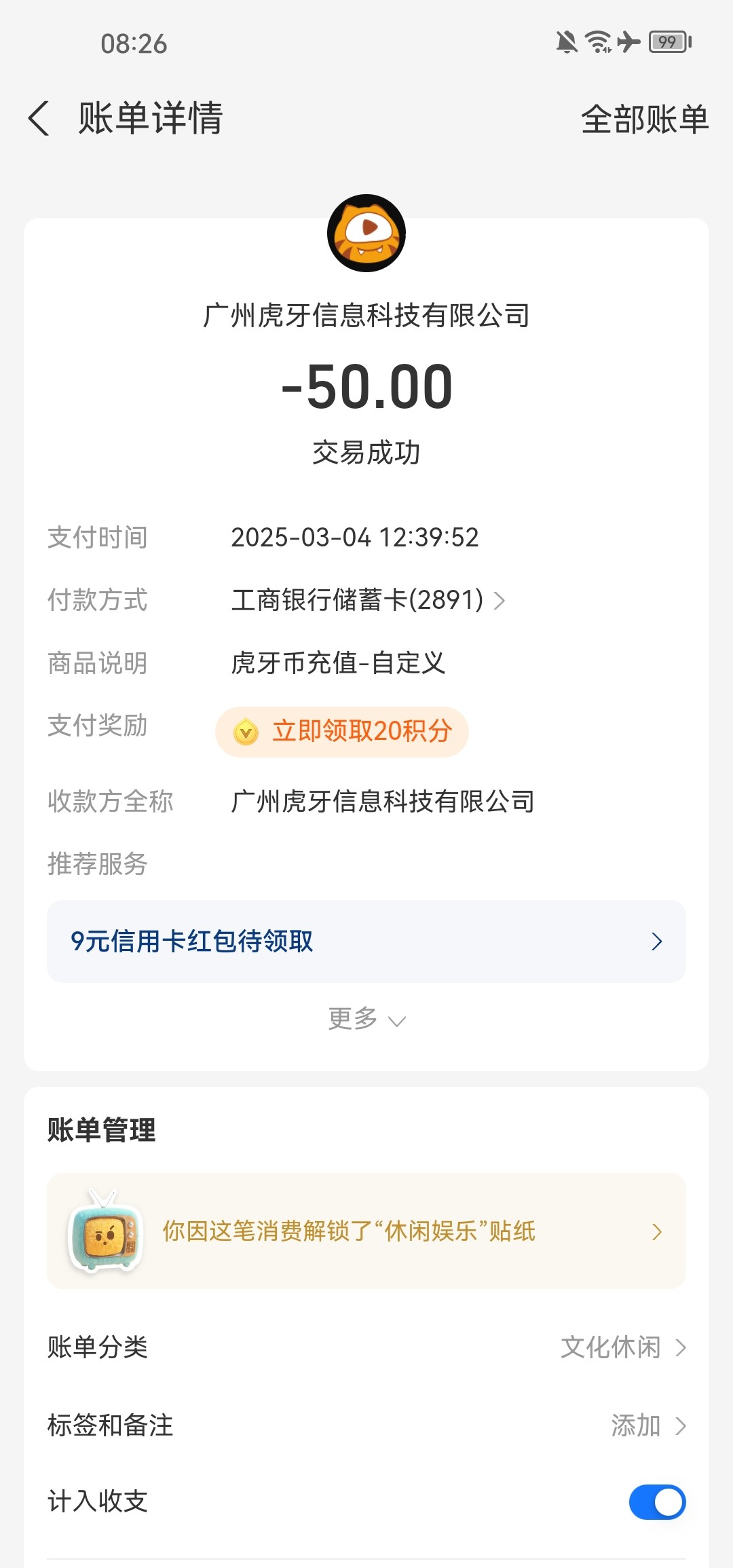Image resolution: width=733 pixels, height=1568 pixels.
Task: Open 全部账单 list
Action: pyautogui.click(x=644, y=119)
